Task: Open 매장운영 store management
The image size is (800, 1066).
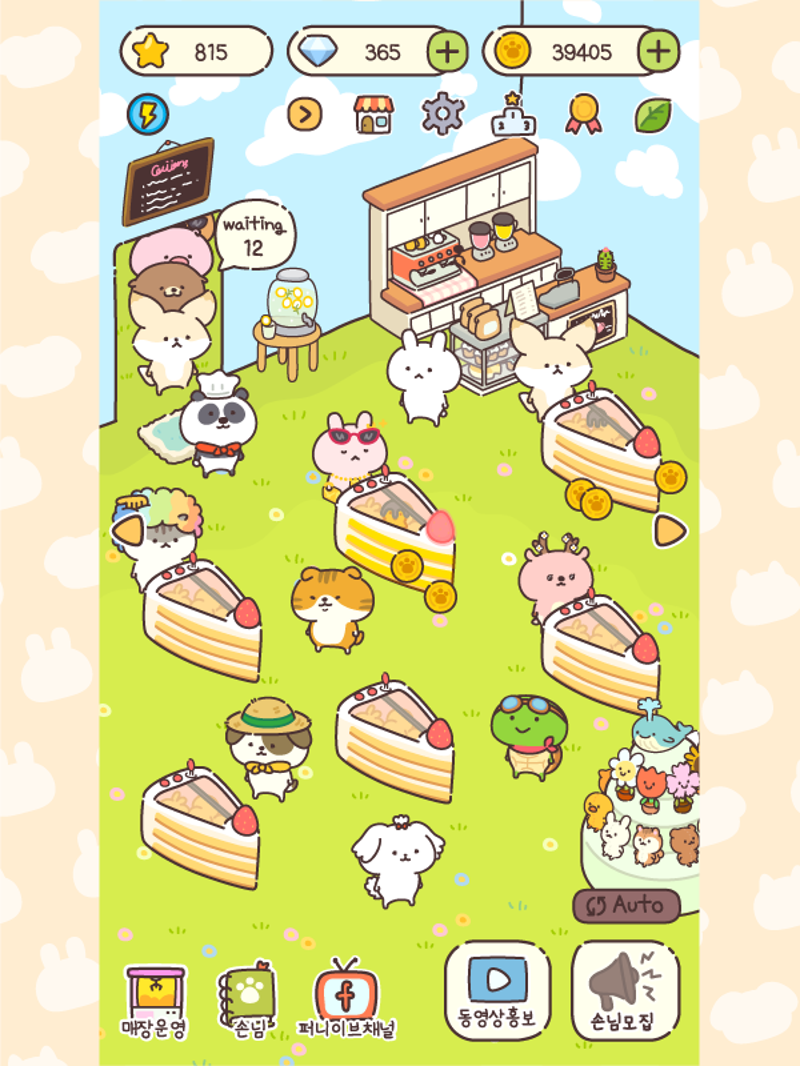Action: [155, 1002]
